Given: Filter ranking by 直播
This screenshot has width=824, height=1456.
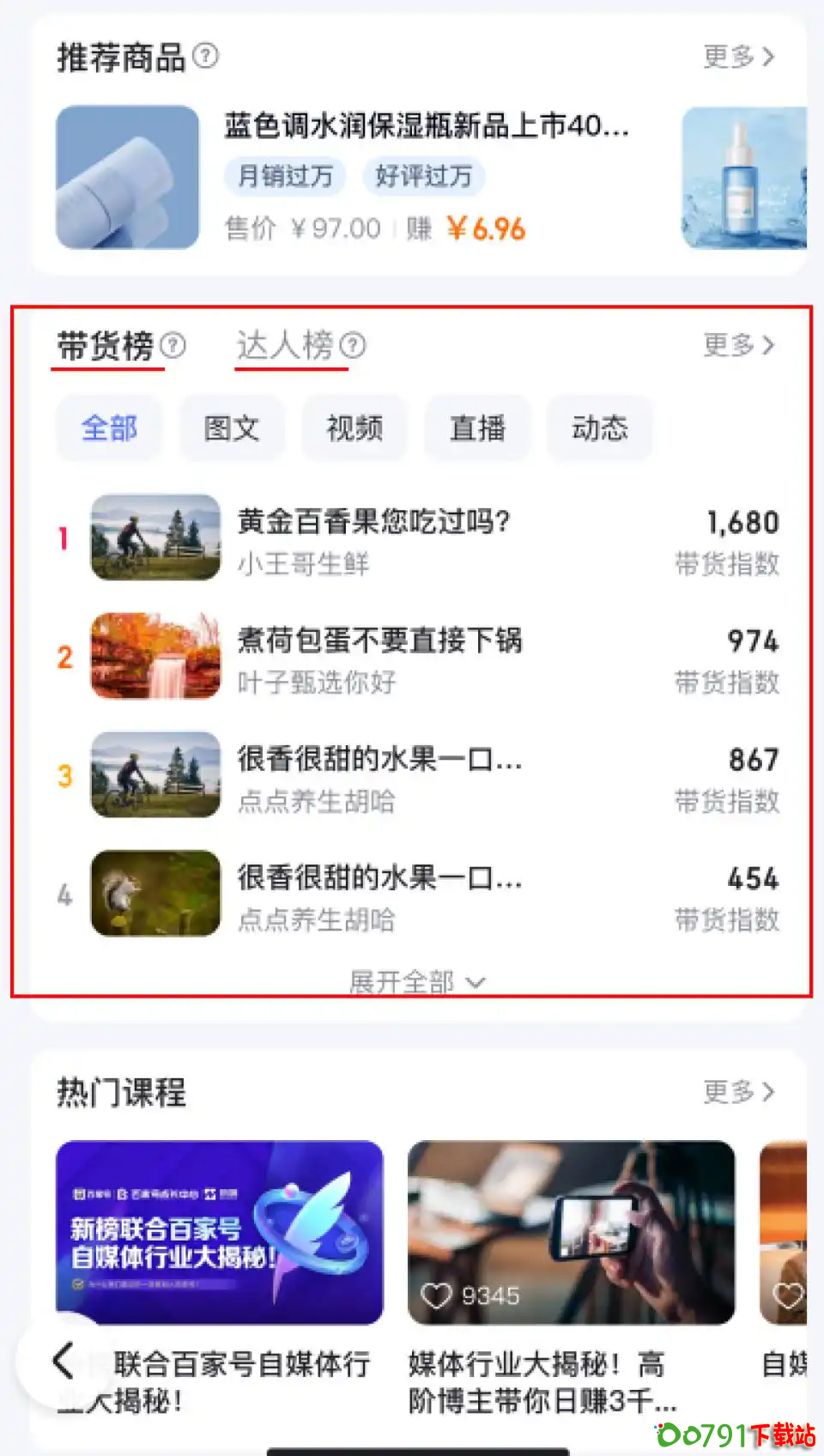Looking at the screenshot, I should [477, 428].
